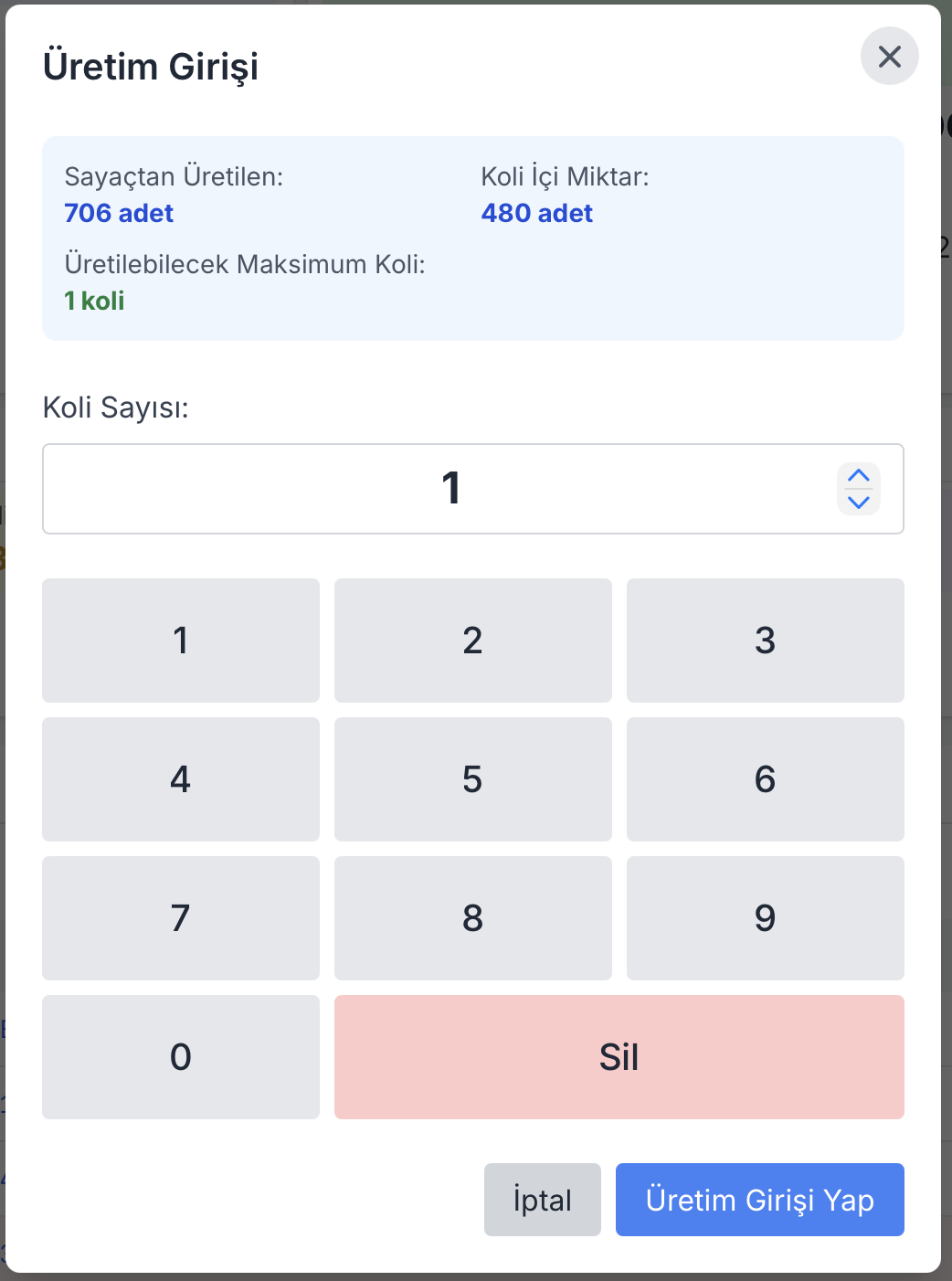The height and width of the screenshot is (1281, 952).
Task: Enter digit 0 on the keypad
Action: click(181, 1057)
